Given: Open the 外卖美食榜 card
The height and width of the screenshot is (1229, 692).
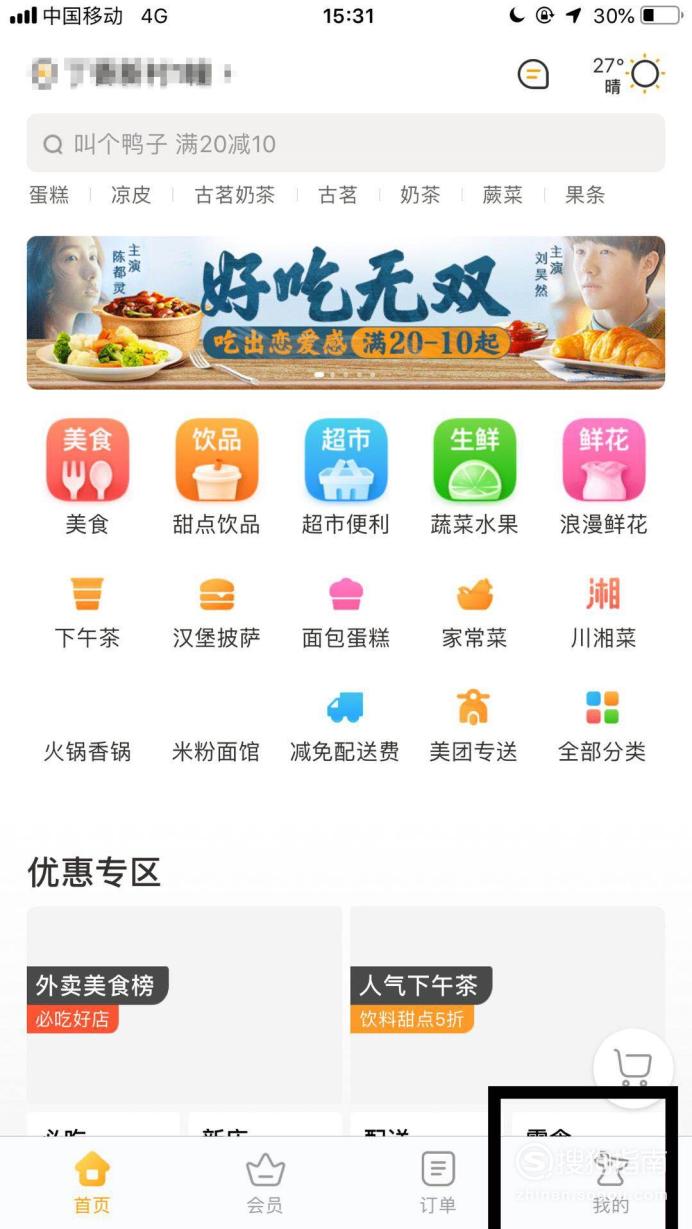Looking at the screenshot, I should pyautogui.click(x=184, y=1005).
